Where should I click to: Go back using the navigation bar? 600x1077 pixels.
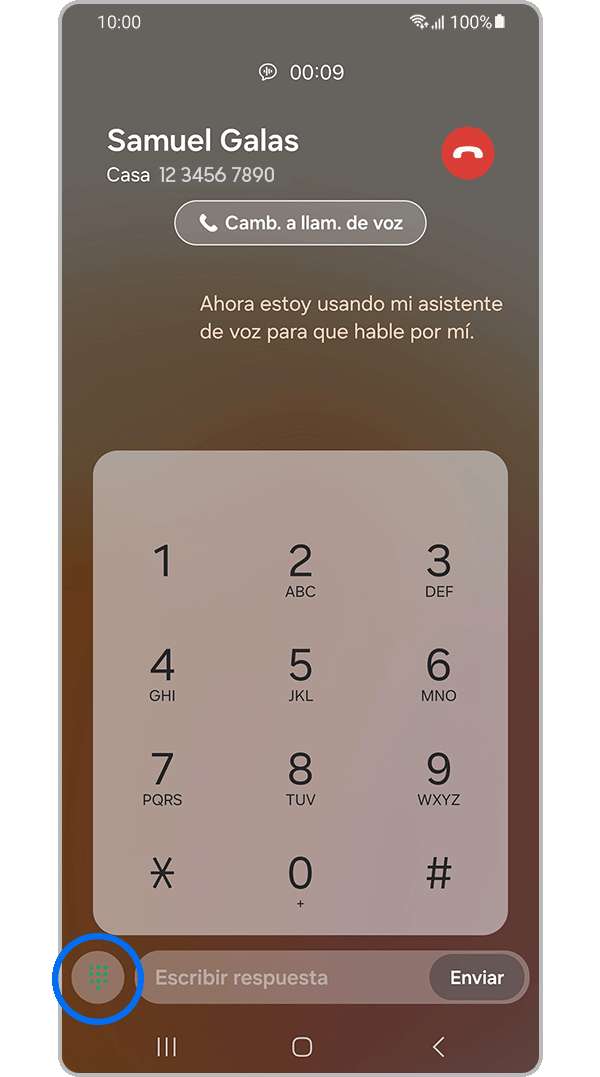pyautogui.click(x=438, y=1047)
